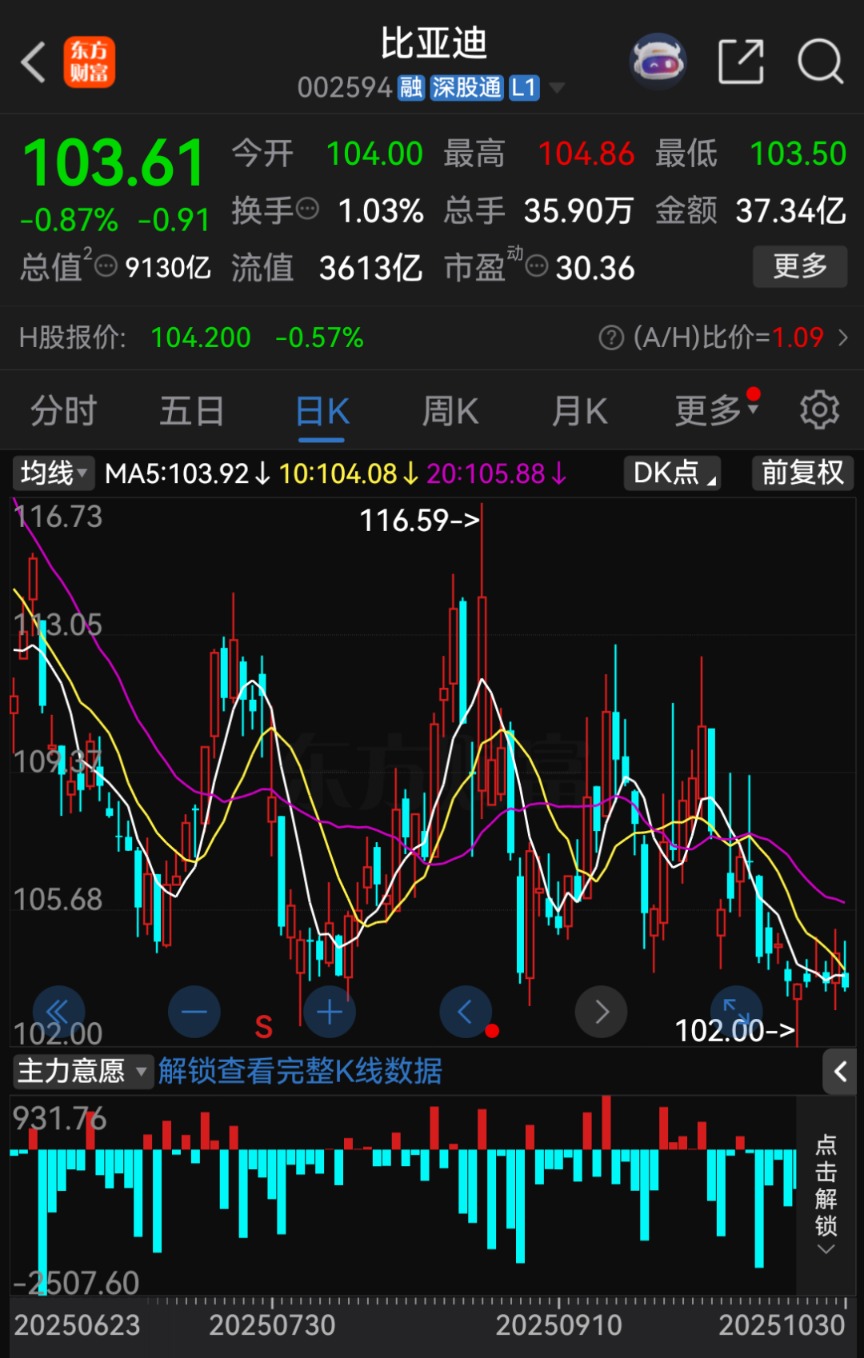Switch to 周K chart tab

[x=450, y=411]
